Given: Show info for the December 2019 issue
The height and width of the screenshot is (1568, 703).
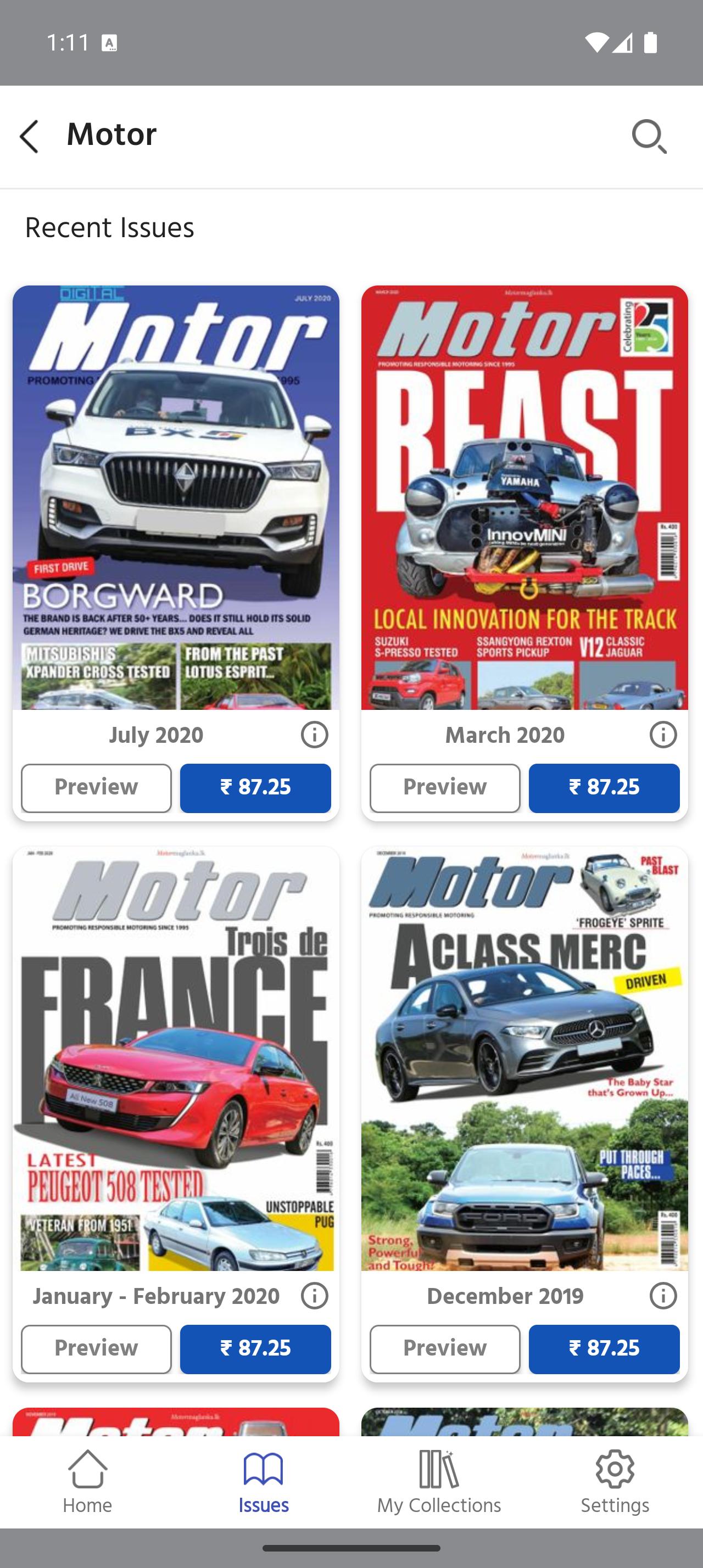Looking at the screenshot, I should pyautogui.click(x=663, y=1296).
